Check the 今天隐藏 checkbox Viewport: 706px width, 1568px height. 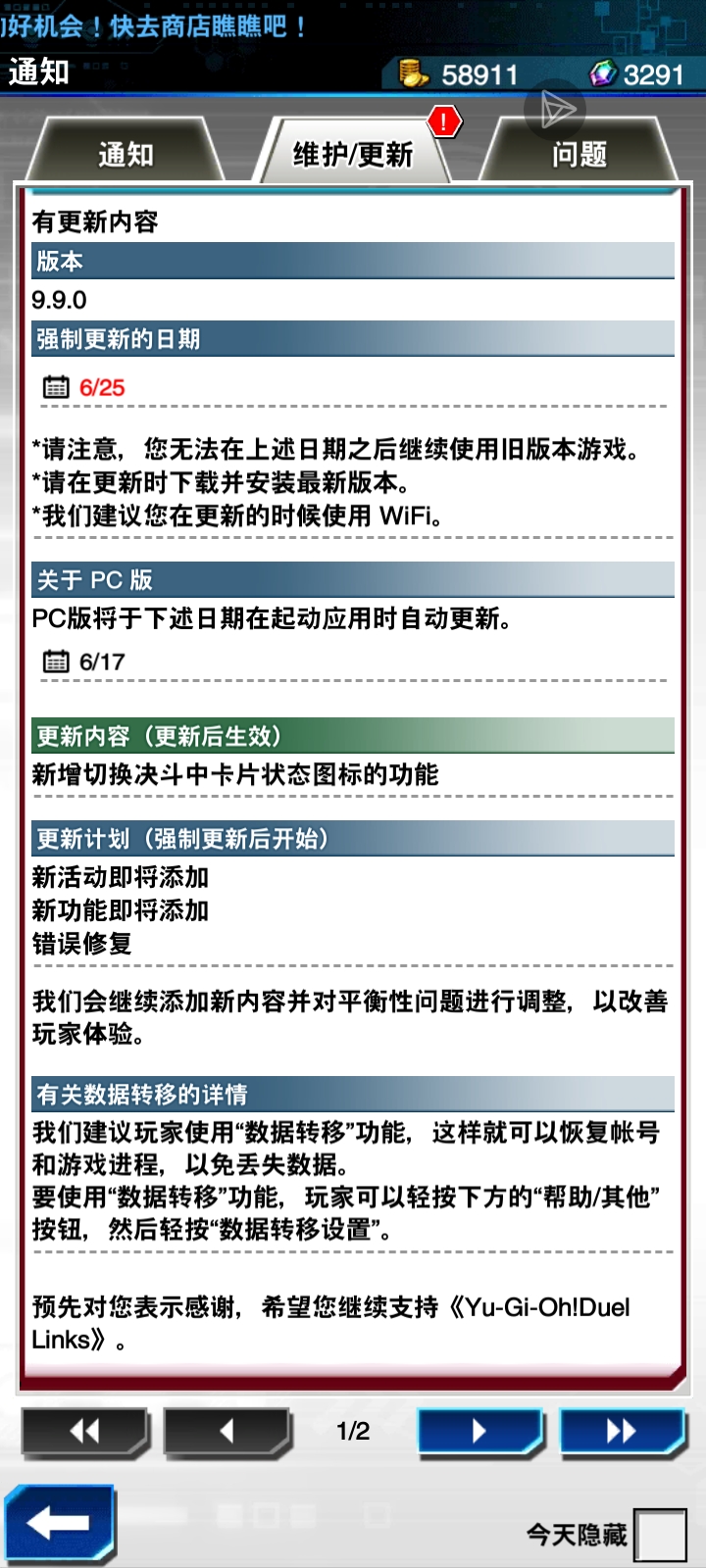(660, 1534)
